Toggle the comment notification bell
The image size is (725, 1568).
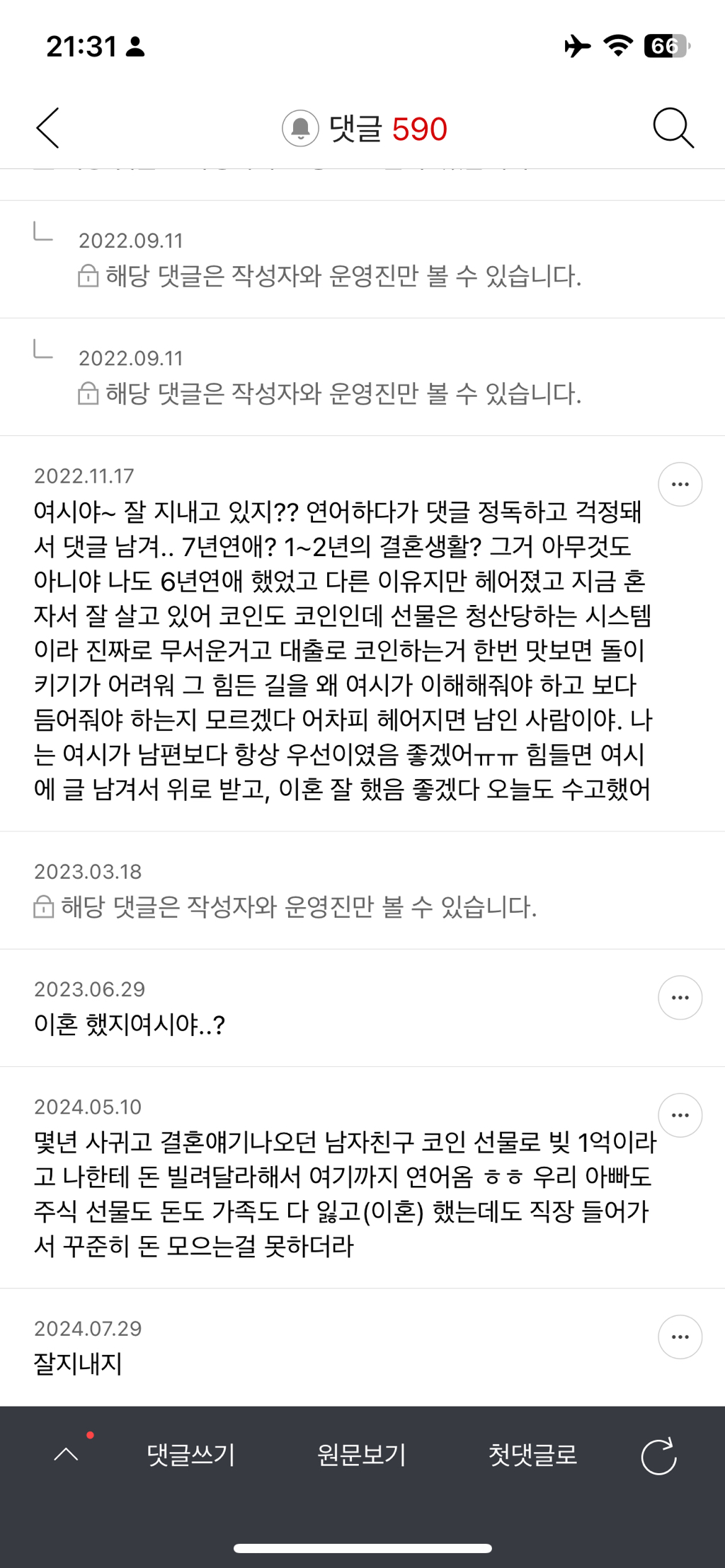(x=300, y=129)
